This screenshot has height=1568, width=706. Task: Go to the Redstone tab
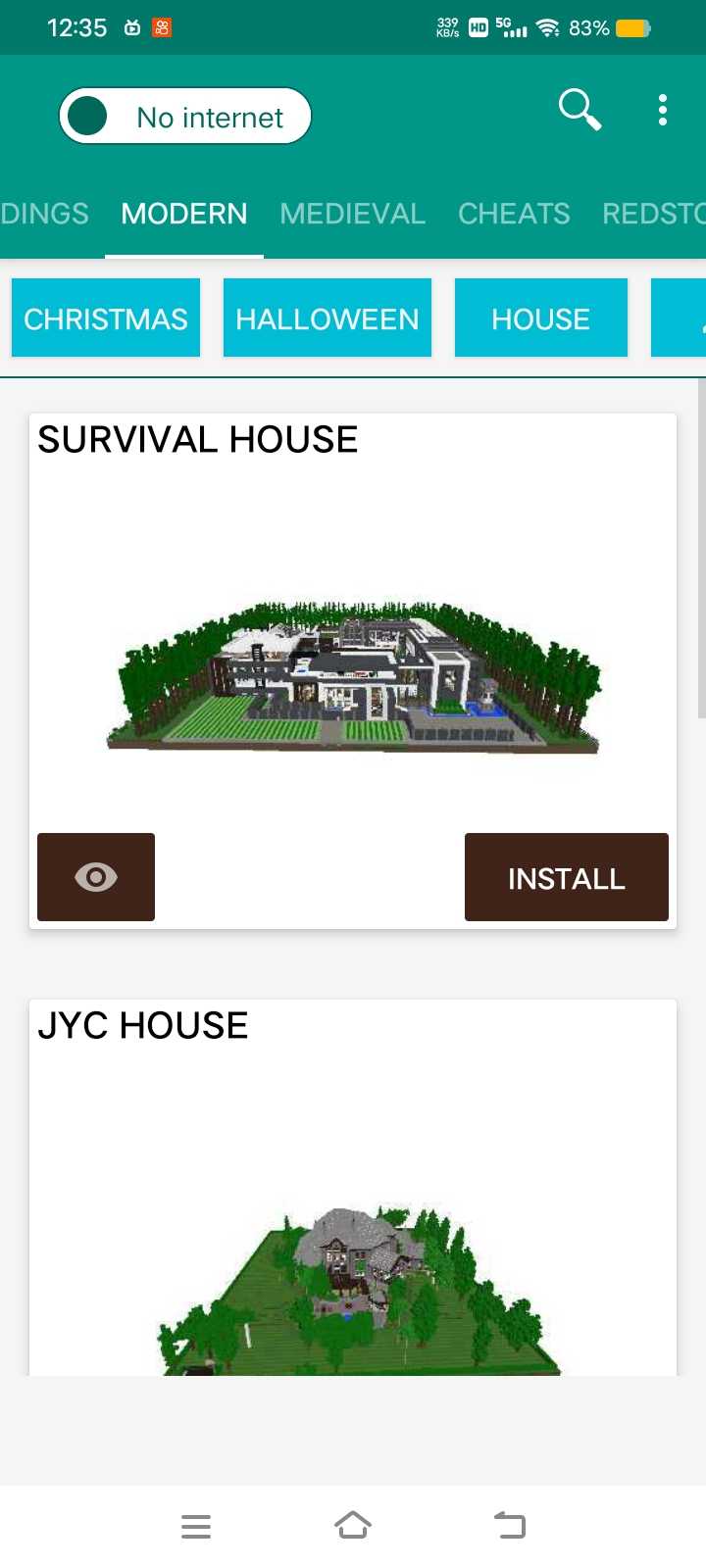[x=653, y=214]
